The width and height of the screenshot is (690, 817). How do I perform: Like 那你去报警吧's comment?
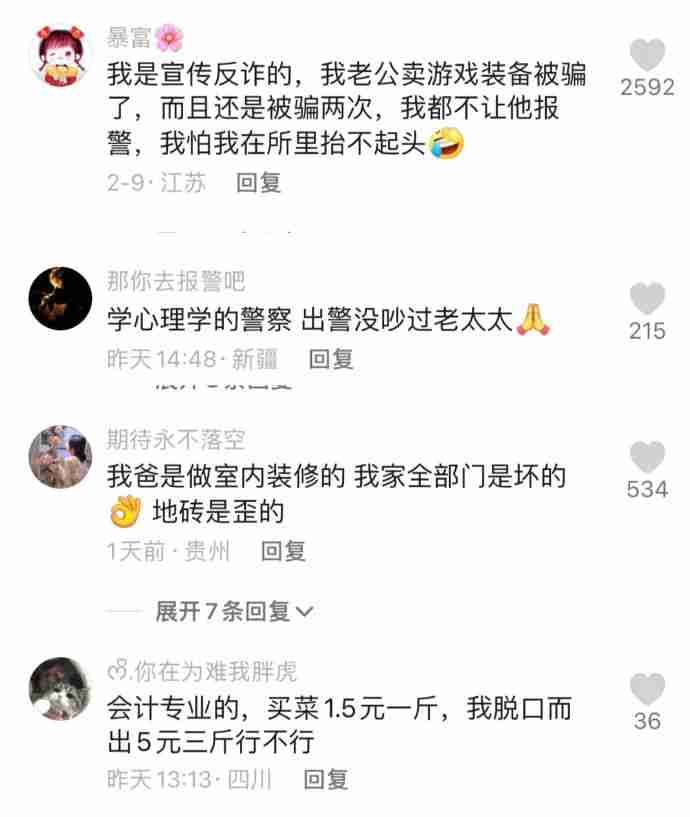point(648,298)
